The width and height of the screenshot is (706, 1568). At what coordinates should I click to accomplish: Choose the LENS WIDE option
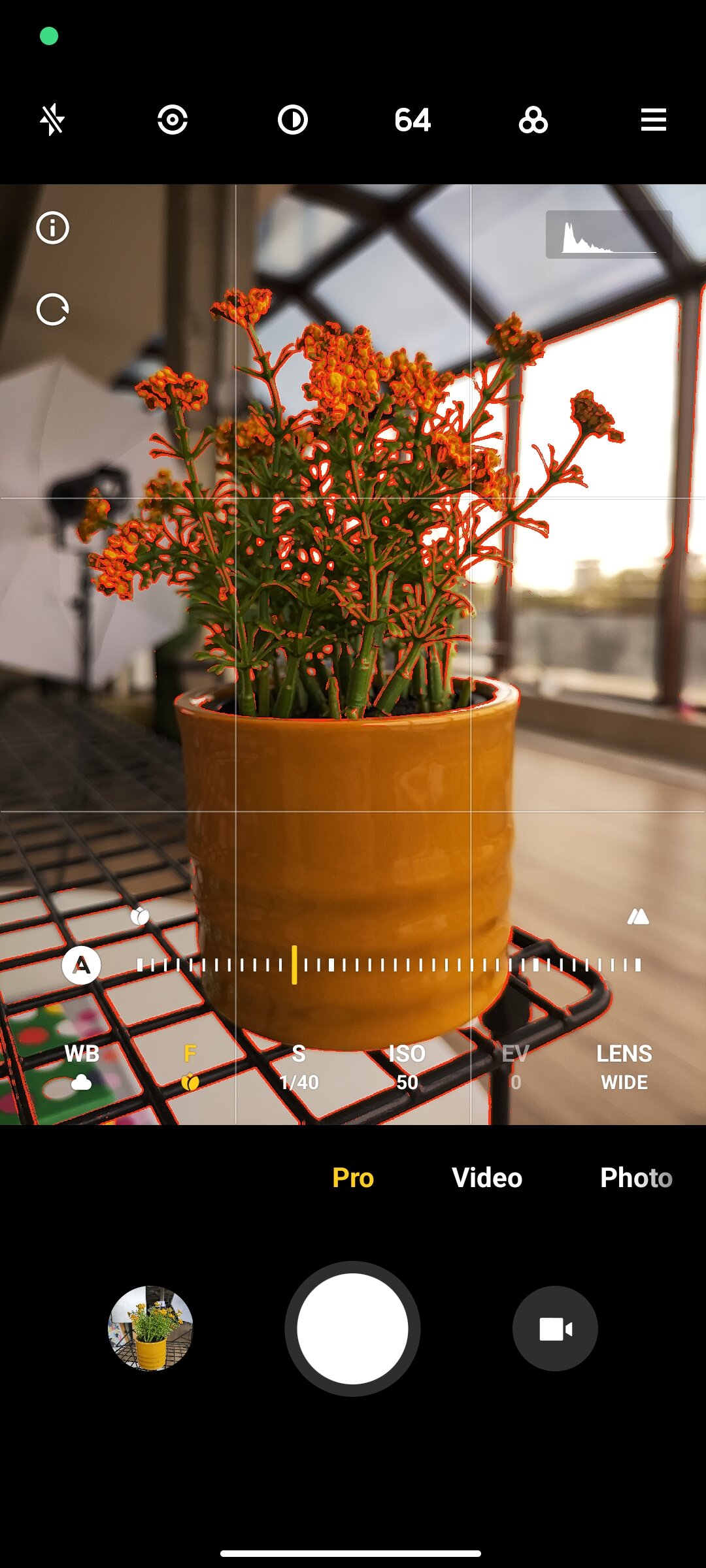click(x=624, y=1068)
